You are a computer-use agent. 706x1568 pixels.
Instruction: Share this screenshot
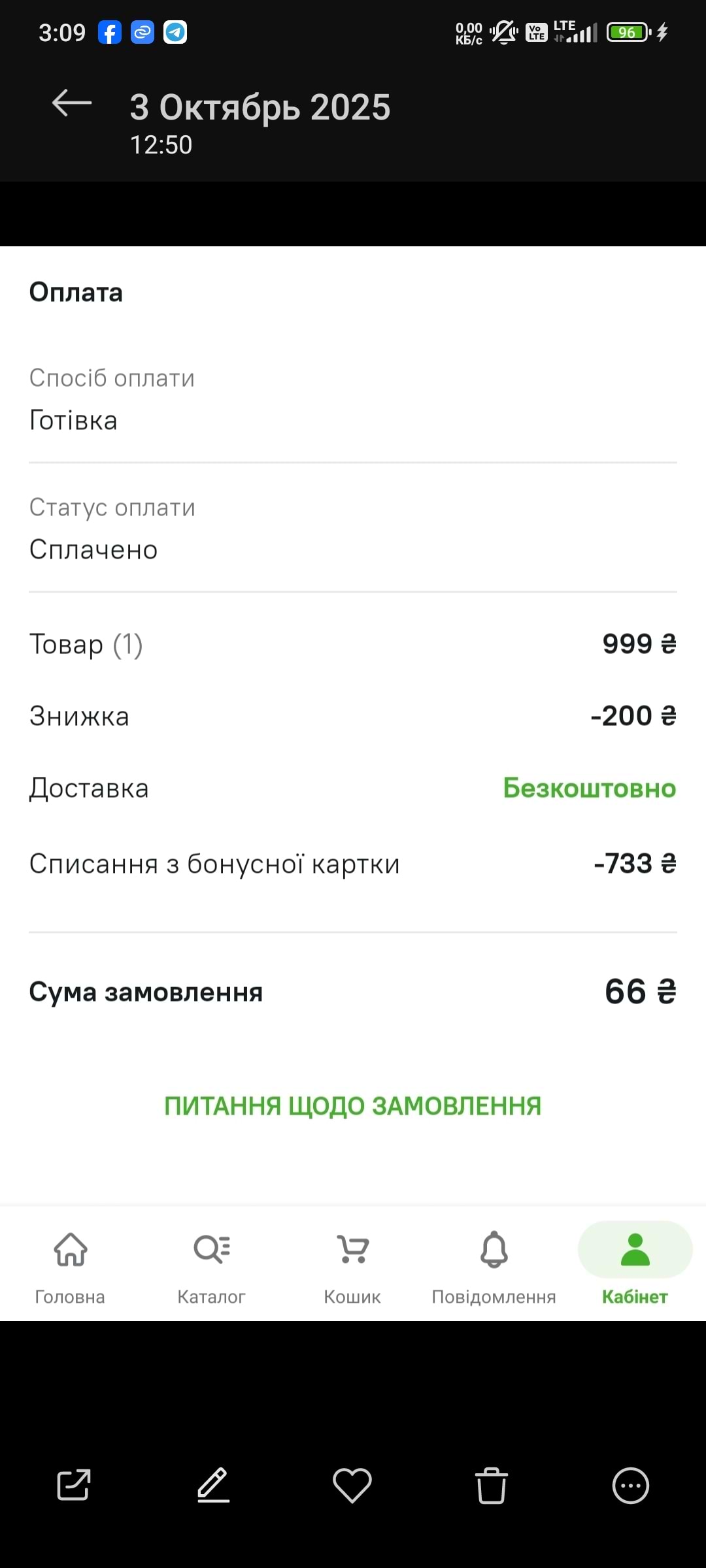pos(73,1485)
